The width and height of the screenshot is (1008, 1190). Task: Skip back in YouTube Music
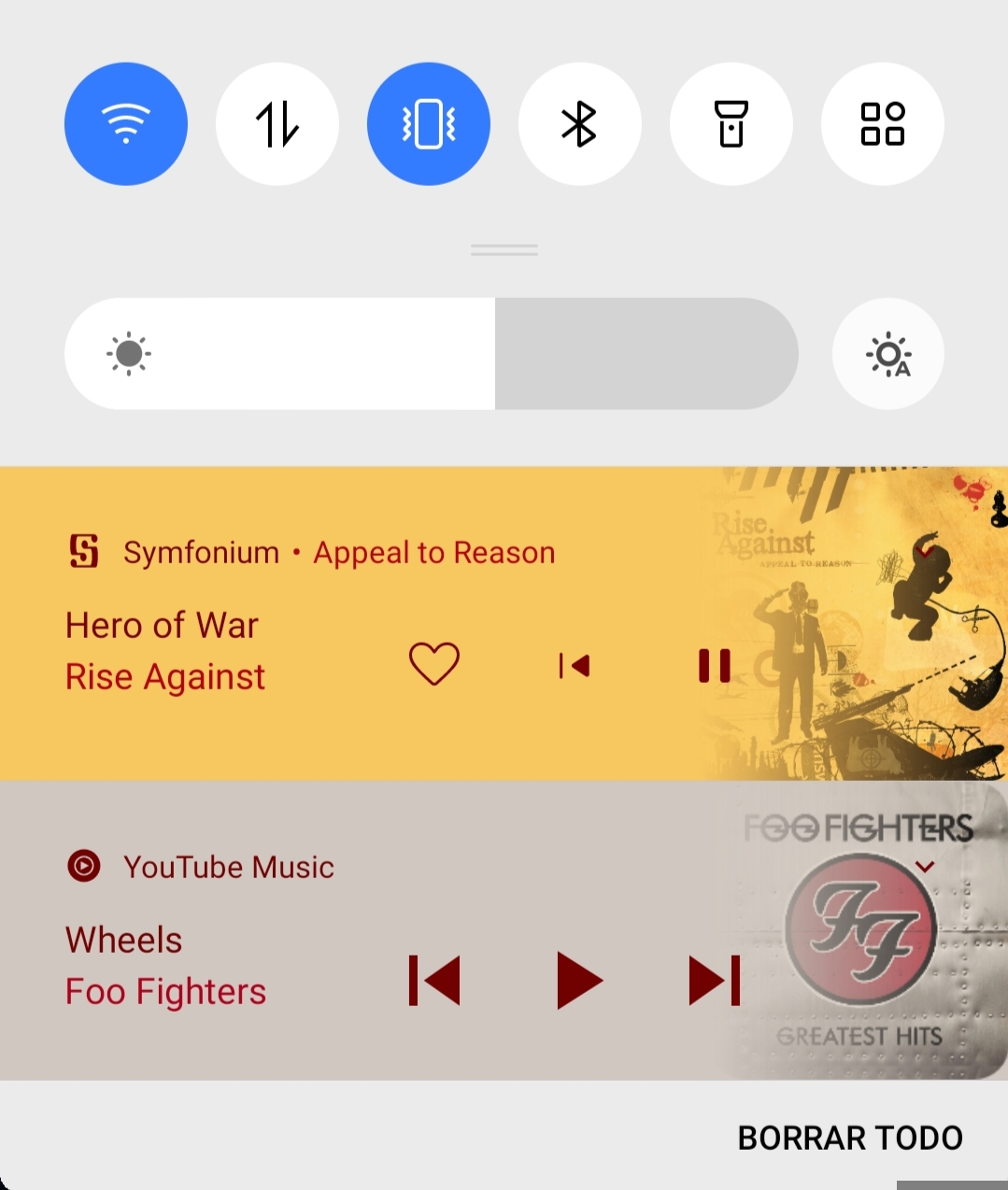pos(434,981)
